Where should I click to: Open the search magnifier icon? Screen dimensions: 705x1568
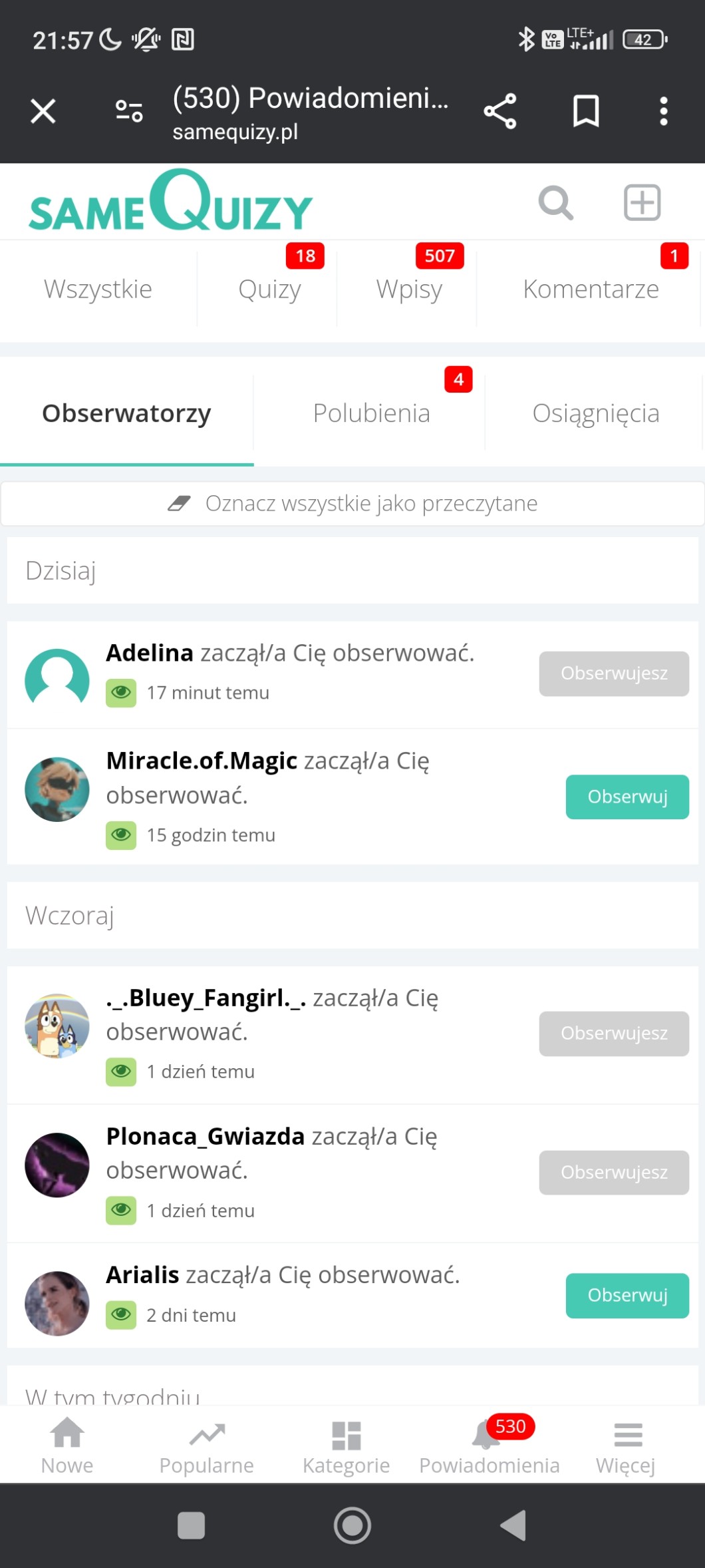(x=555, y=202)
